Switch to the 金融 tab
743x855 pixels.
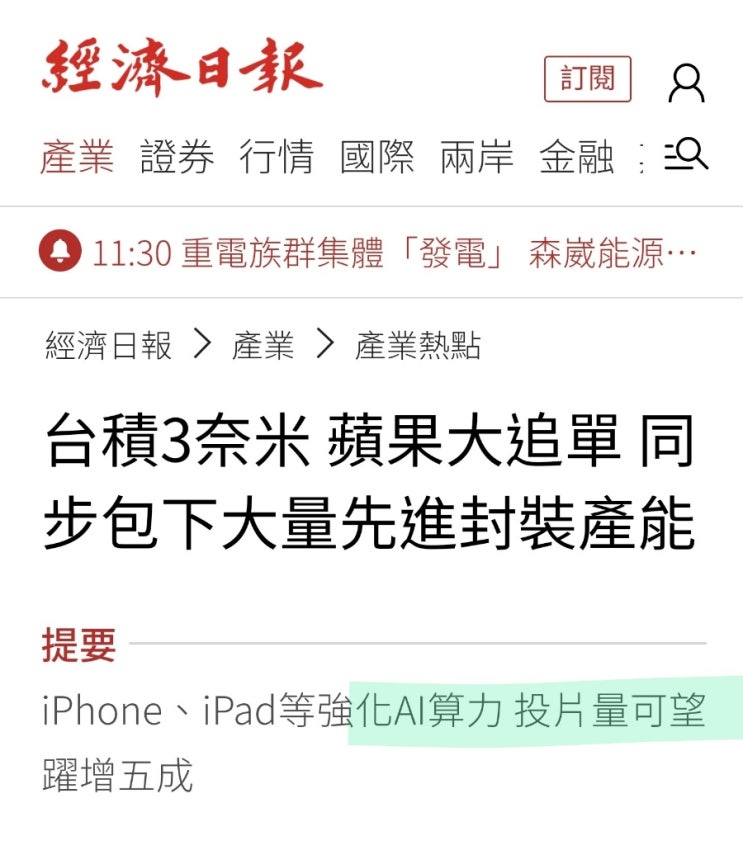pyautogui.click(x=577, y=157)
